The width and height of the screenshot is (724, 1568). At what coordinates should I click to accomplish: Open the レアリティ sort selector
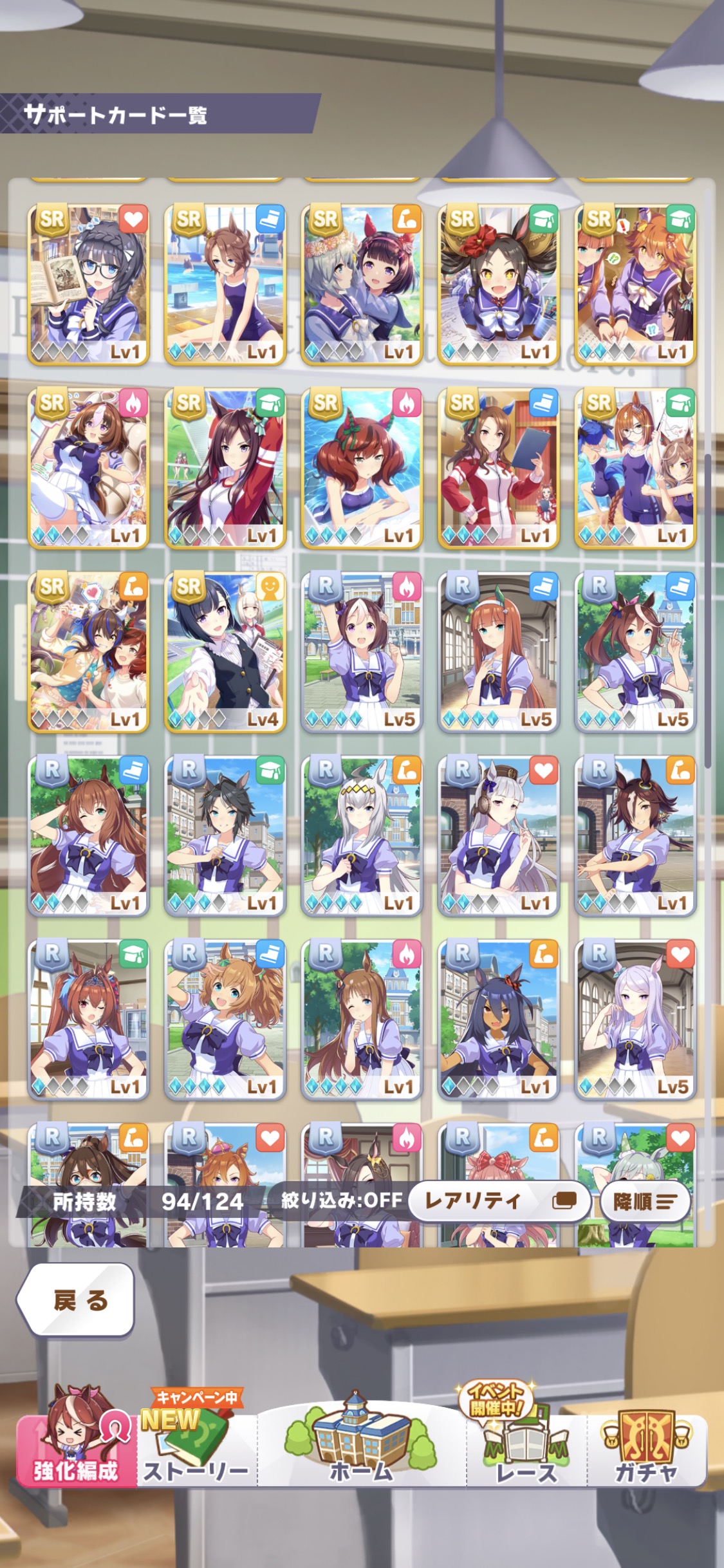(499, 1201)
